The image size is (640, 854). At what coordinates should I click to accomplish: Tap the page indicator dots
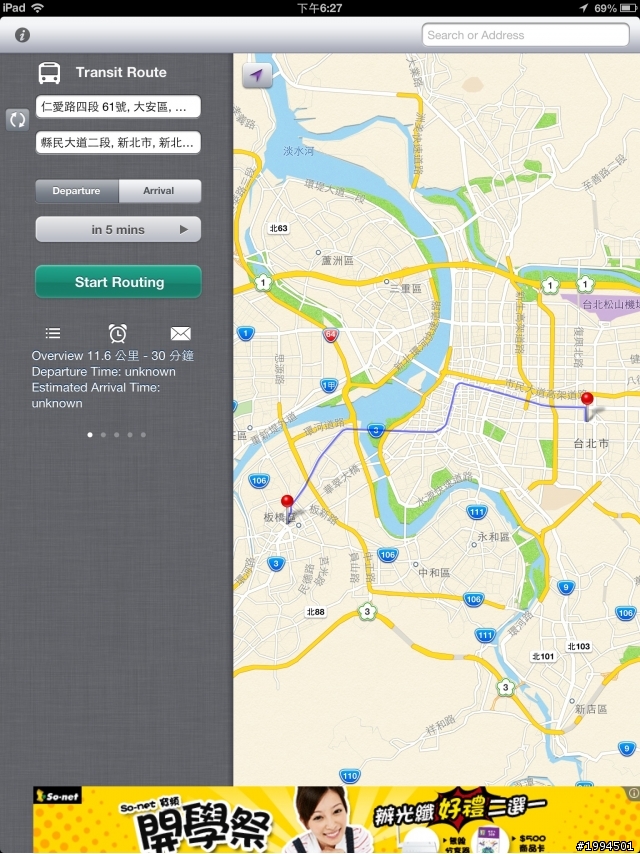click(117, 435)
